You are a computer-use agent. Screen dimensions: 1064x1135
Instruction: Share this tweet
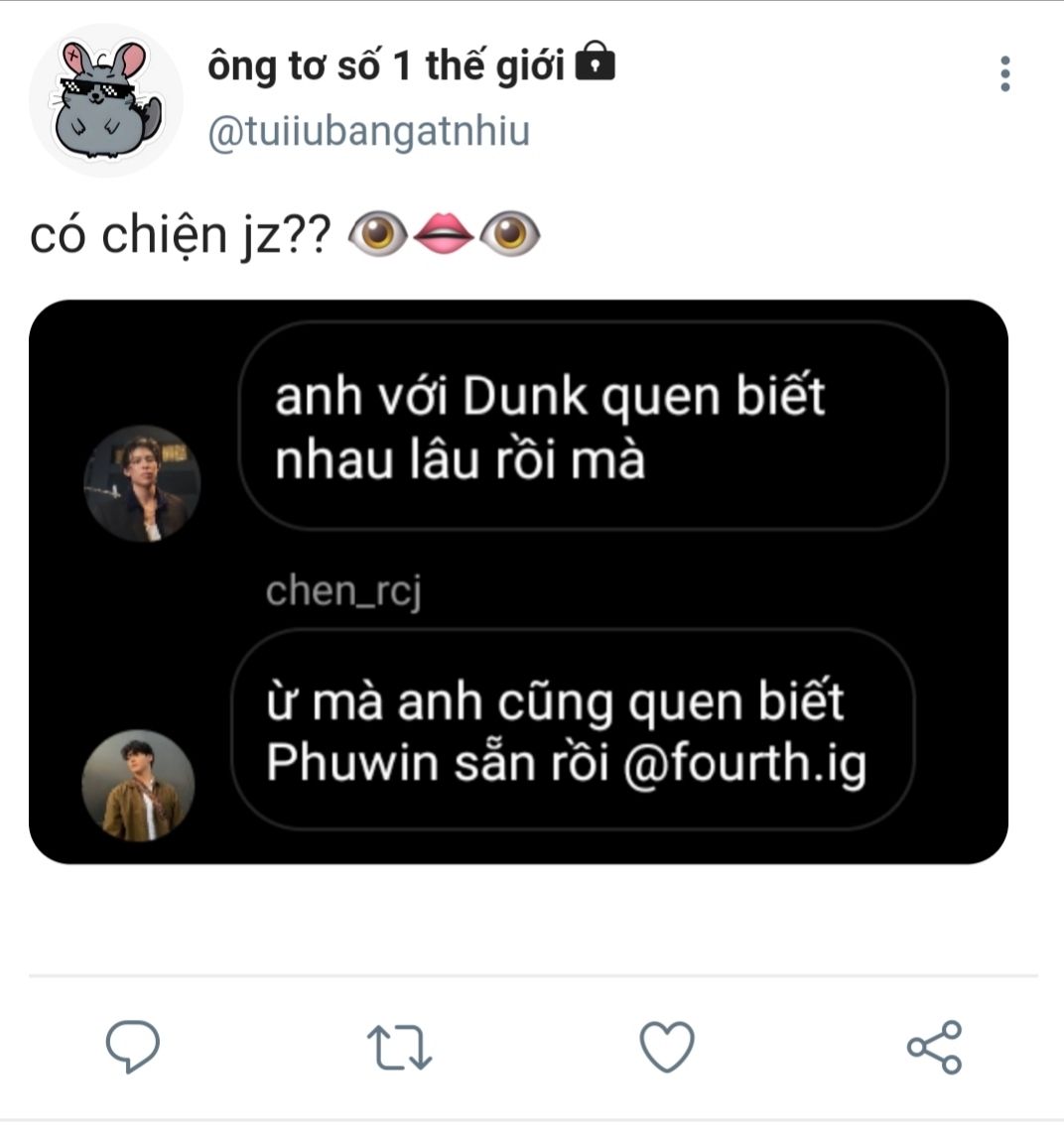[x=934, y=1047]
